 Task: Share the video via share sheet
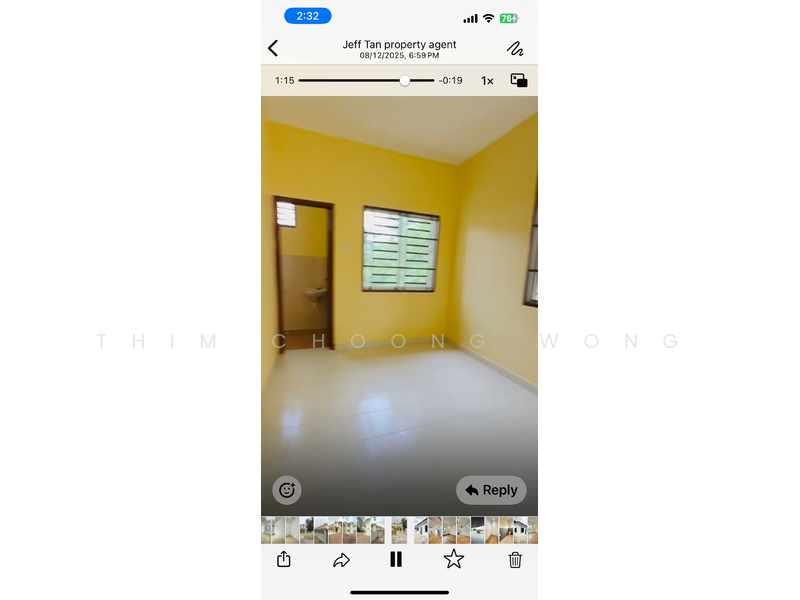coord(284,560)
